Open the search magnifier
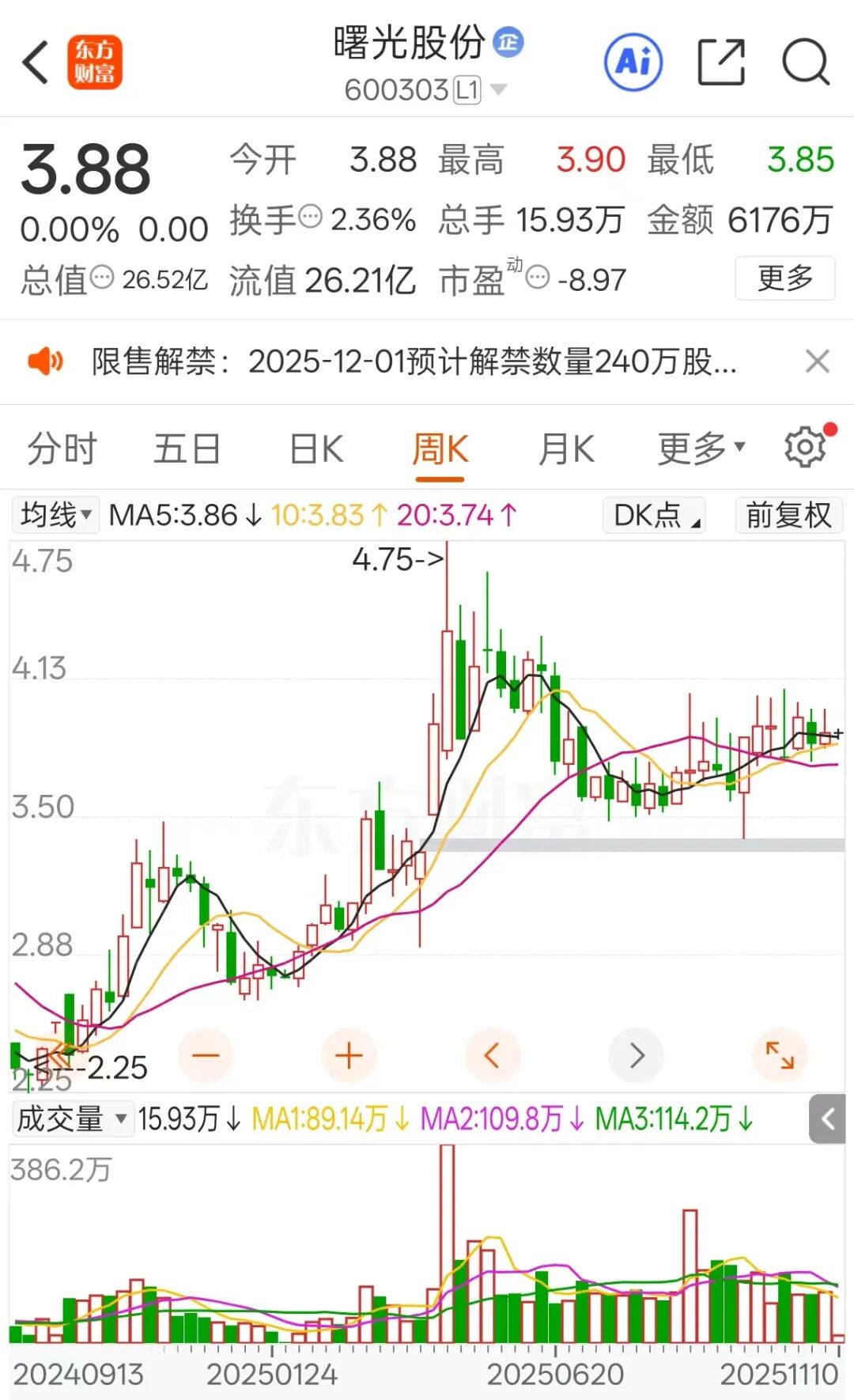 (805, 62)
